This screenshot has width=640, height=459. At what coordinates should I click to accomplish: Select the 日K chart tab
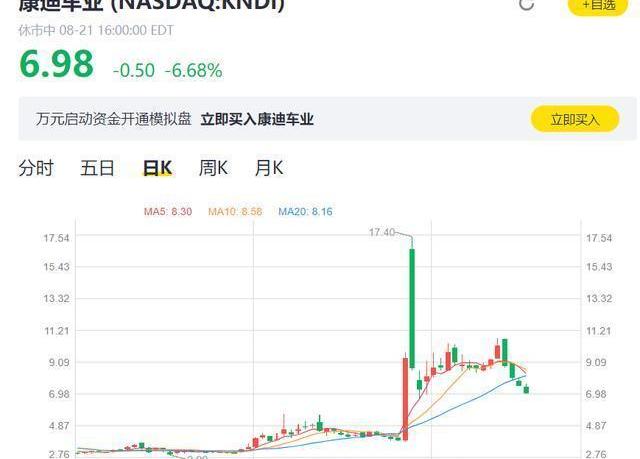pyautogui.click(x=157, y=168)
